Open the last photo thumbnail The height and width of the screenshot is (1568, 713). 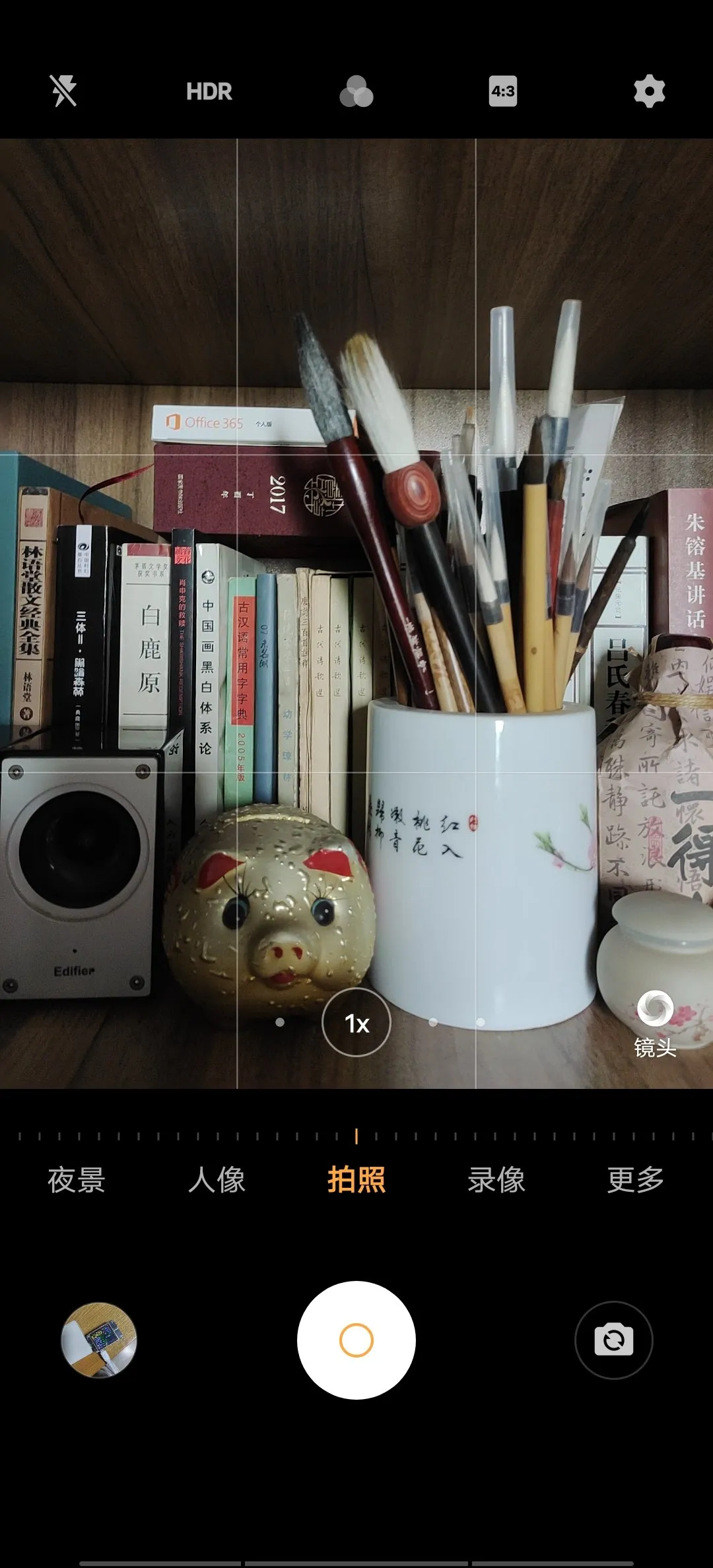pos(99,1340)
